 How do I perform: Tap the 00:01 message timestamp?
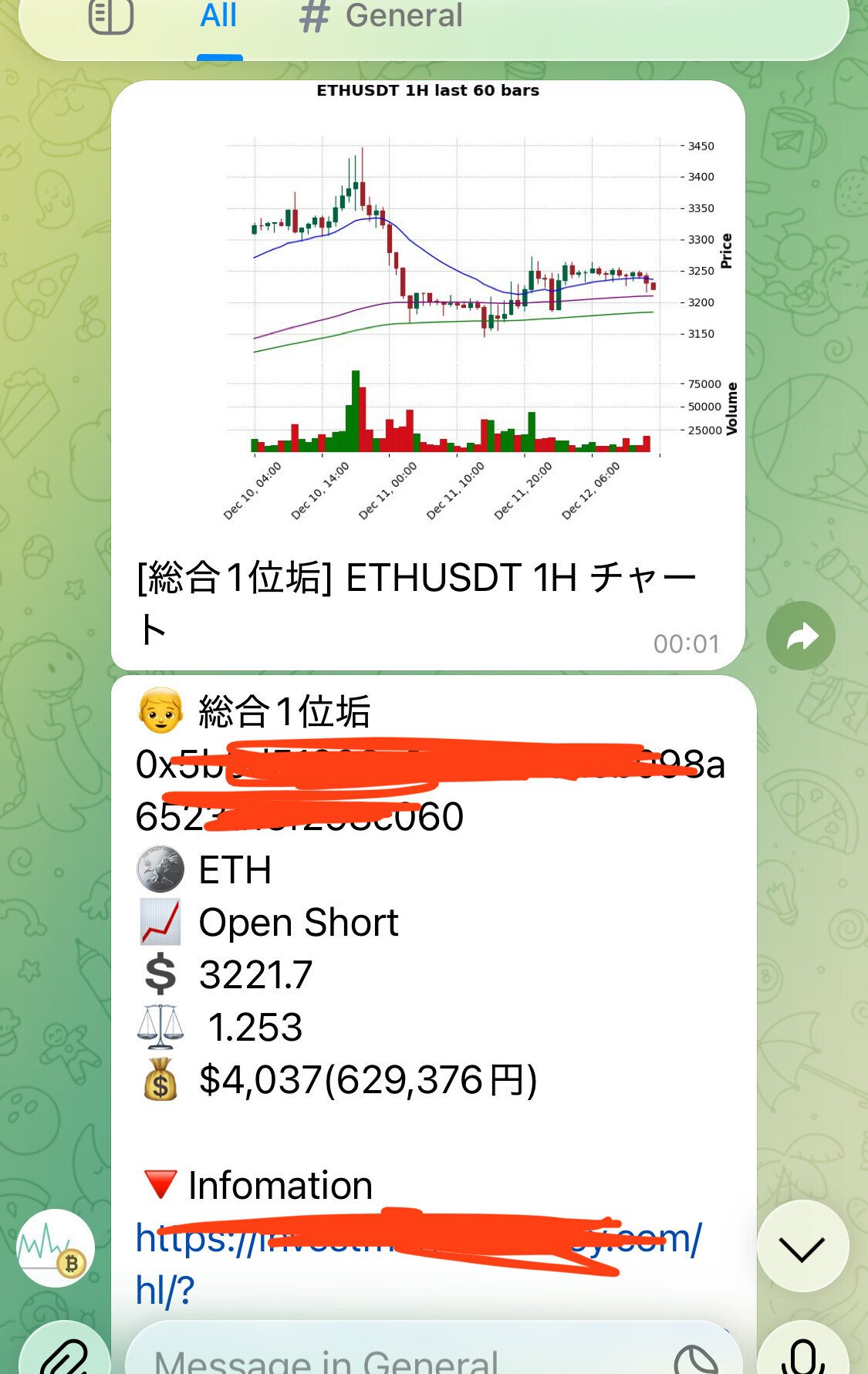pos(686,641)
